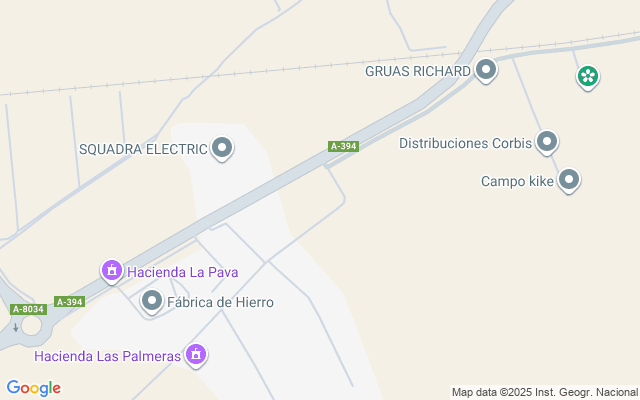Open the green unlabeled place marker
This screenshot has width=640, height=400.
coord(588,76)
